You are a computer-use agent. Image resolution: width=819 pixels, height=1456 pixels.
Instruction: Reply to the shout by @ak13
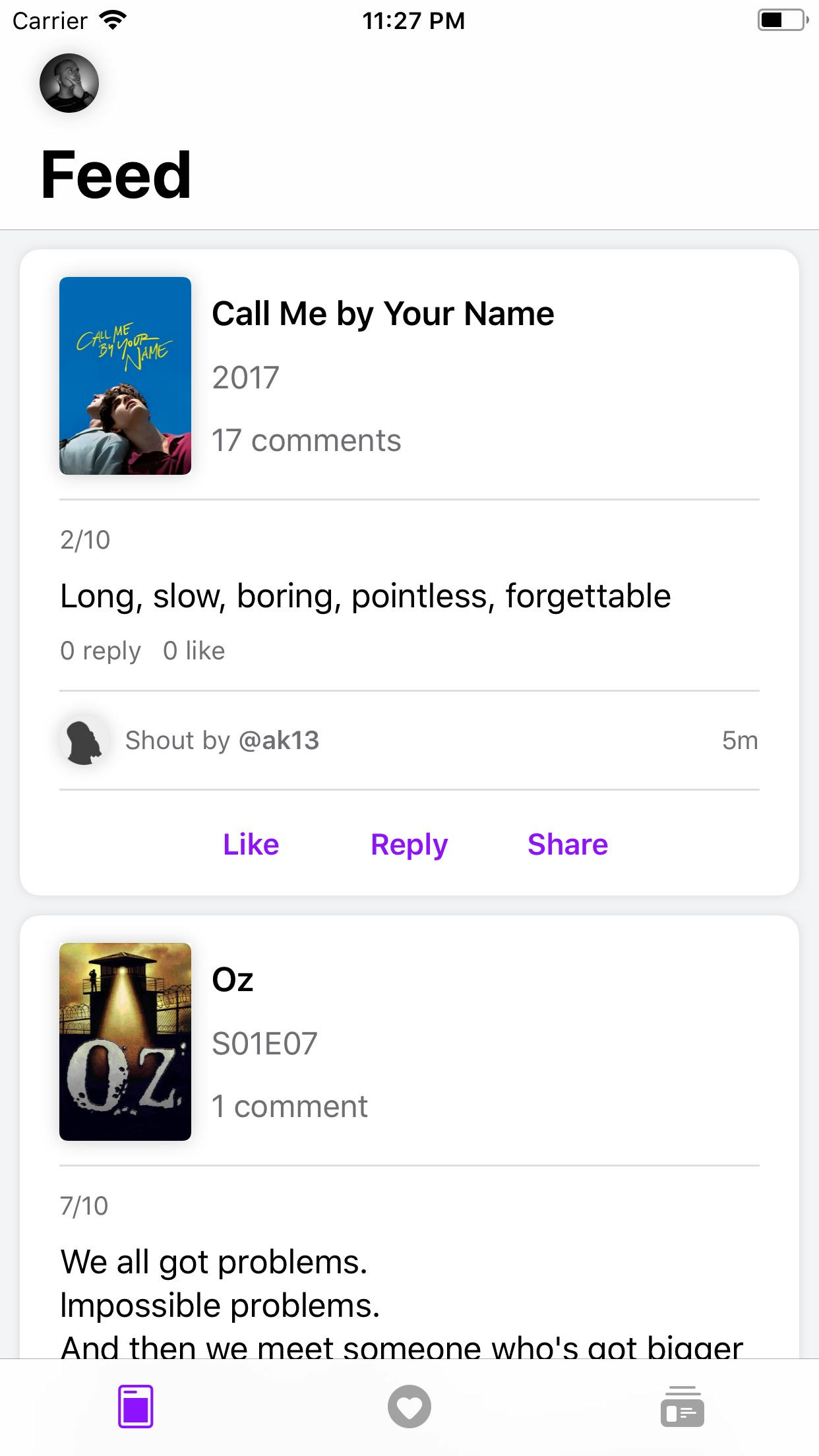click(x=409, y=845)
